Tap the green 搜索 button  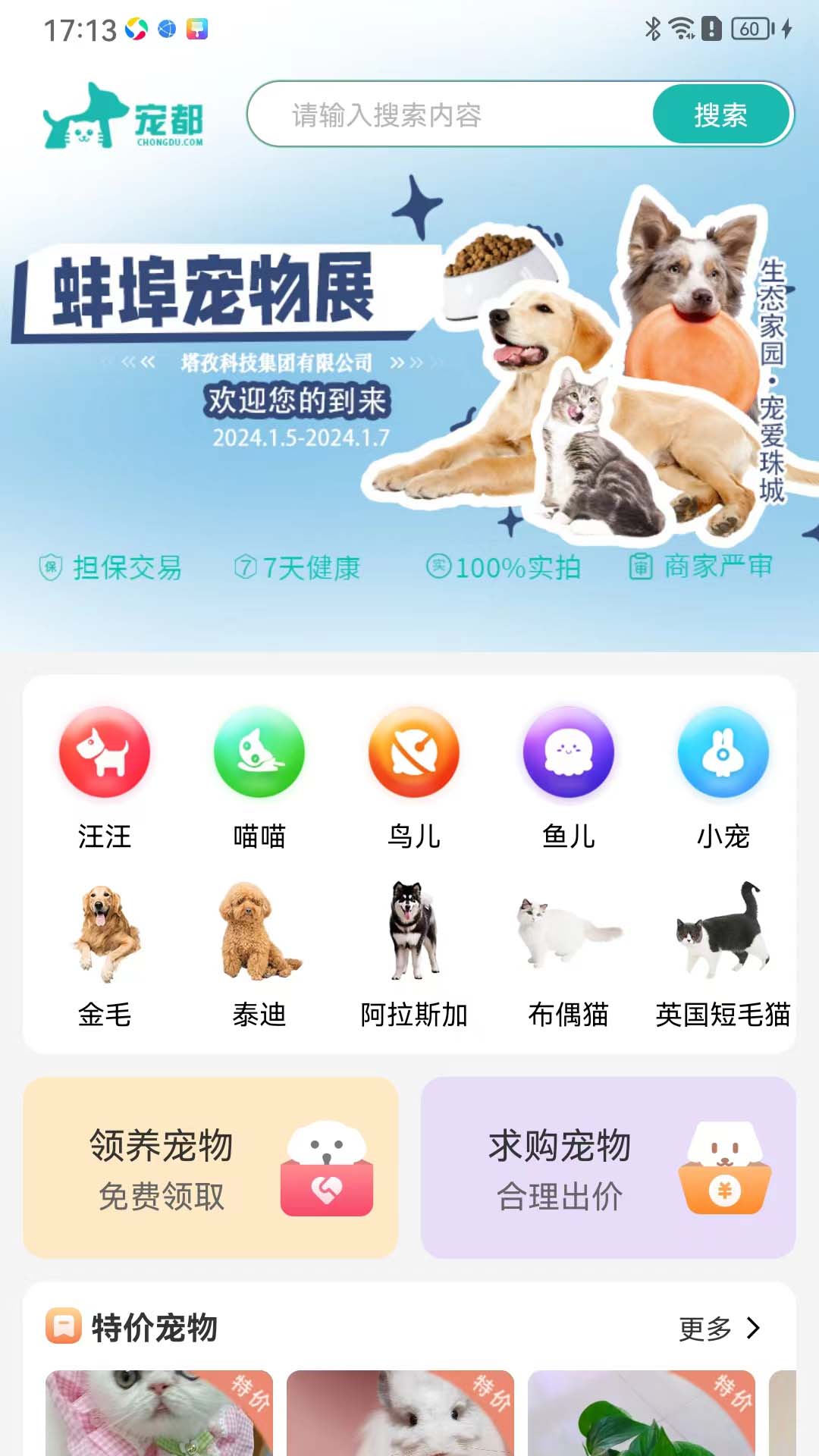[x=720, y=115]
